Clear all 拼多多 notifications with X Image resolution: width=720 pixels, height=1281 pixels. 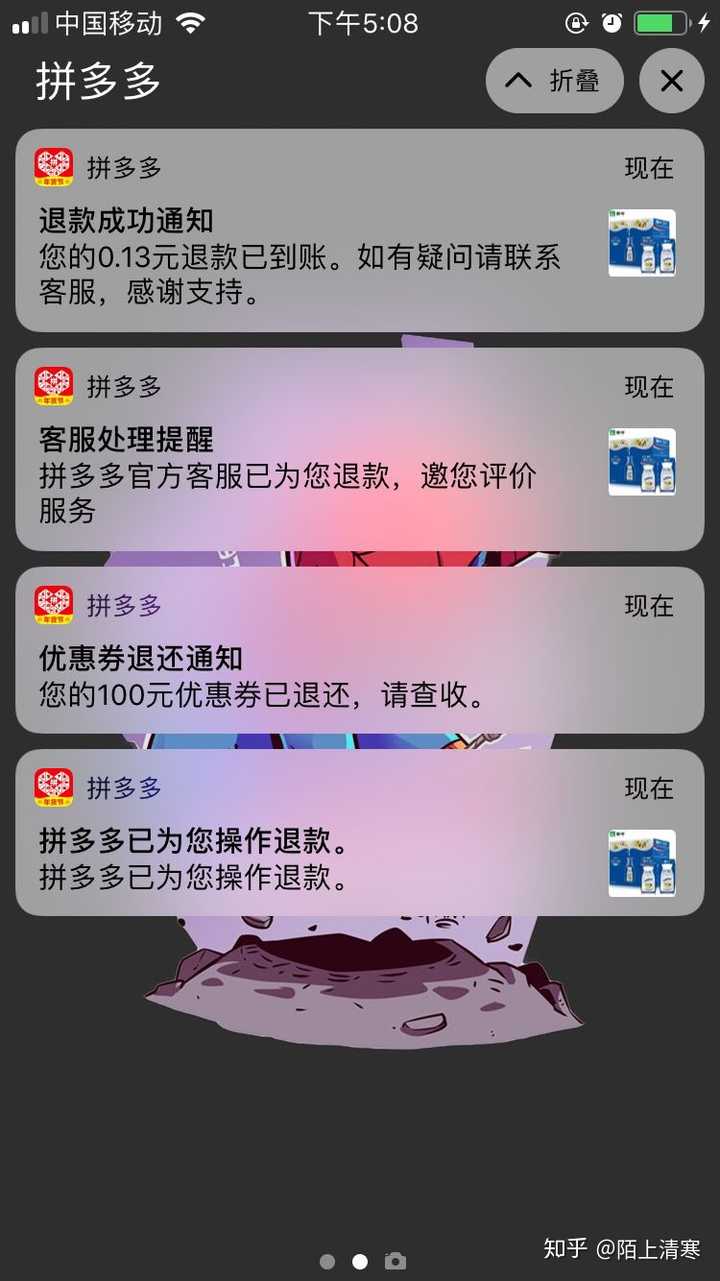[671, 81]
